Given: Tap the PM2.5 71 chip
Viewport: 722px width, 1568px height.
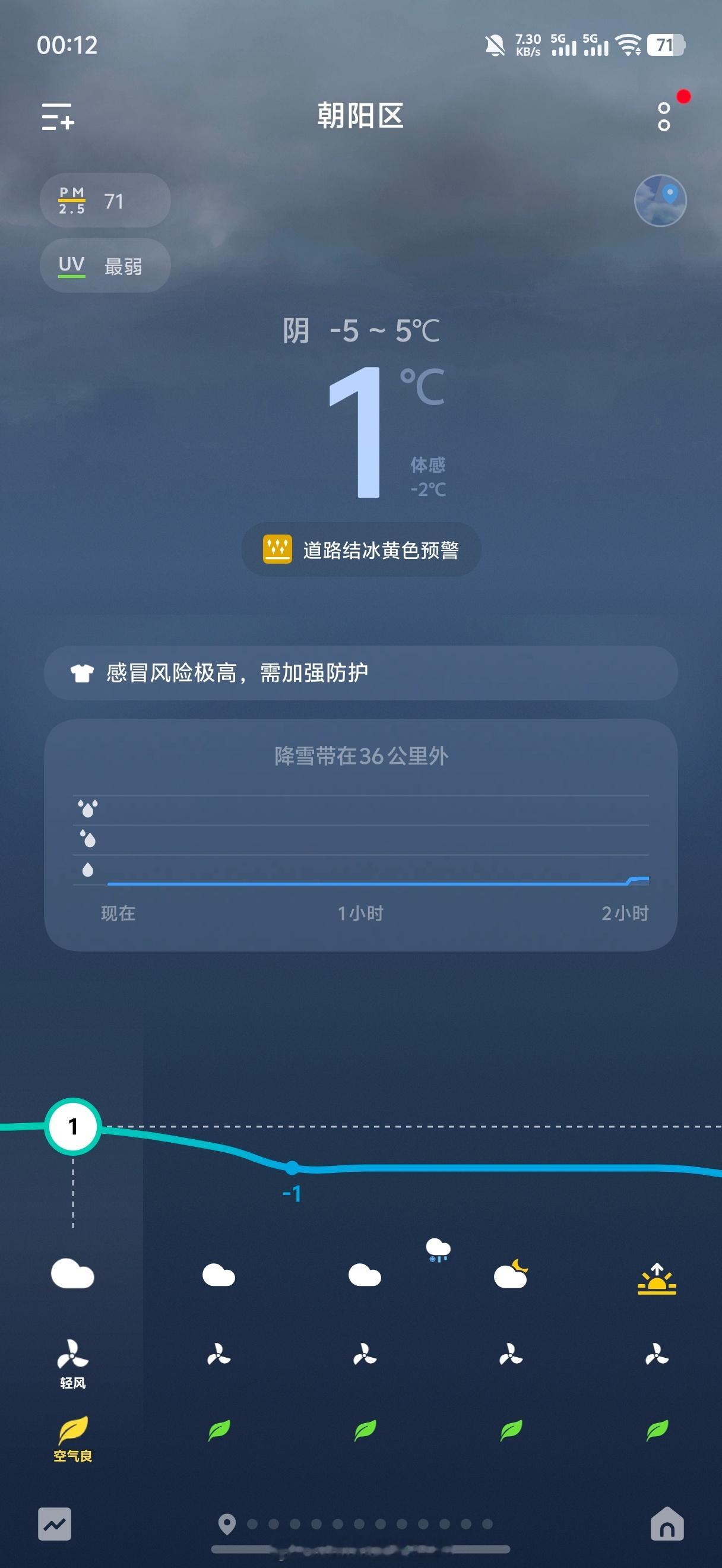Looking at the screenshot, I should 104,201.
